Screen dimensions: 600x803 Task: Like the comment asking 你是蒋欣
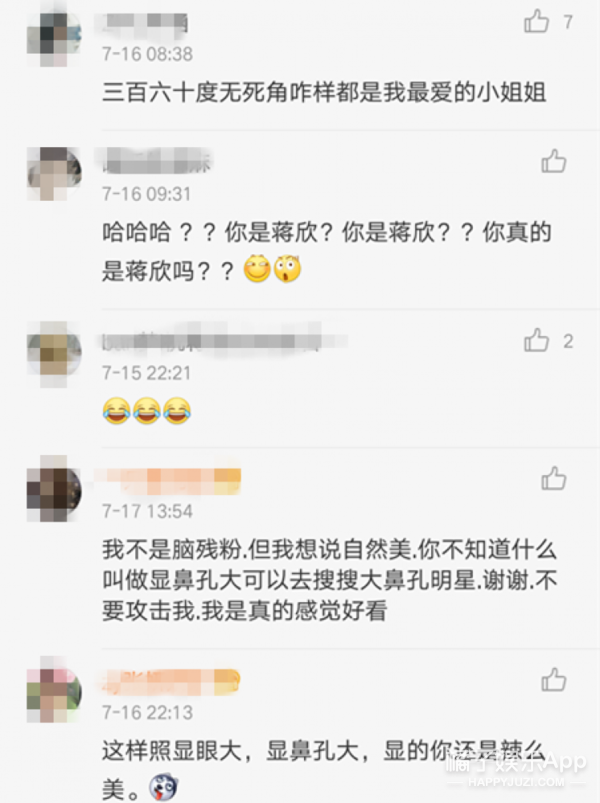[553, 161]
